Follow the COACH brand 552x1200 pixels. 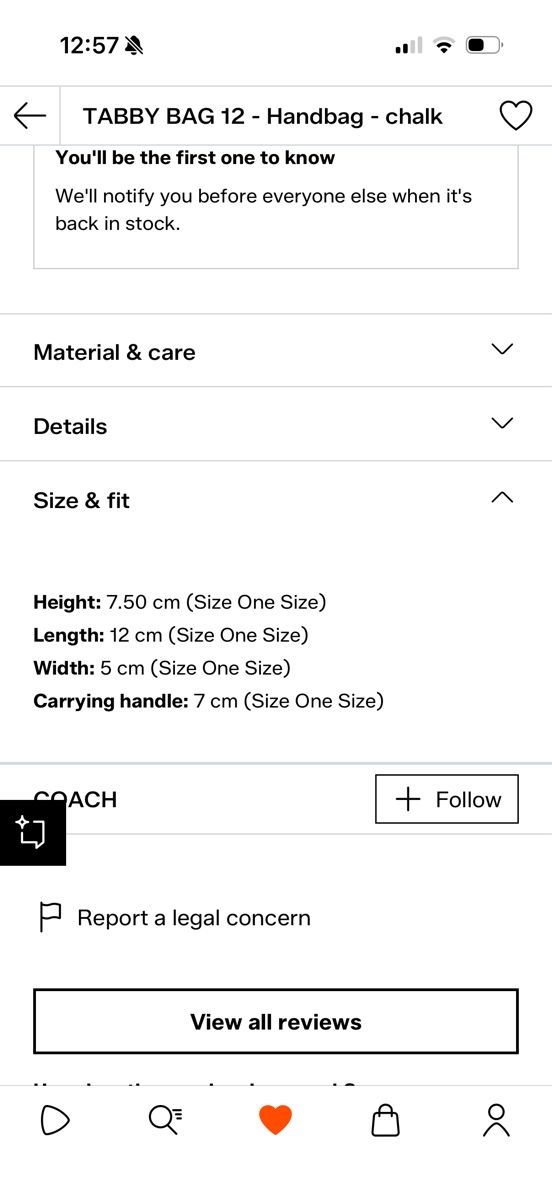click(447, 799)
